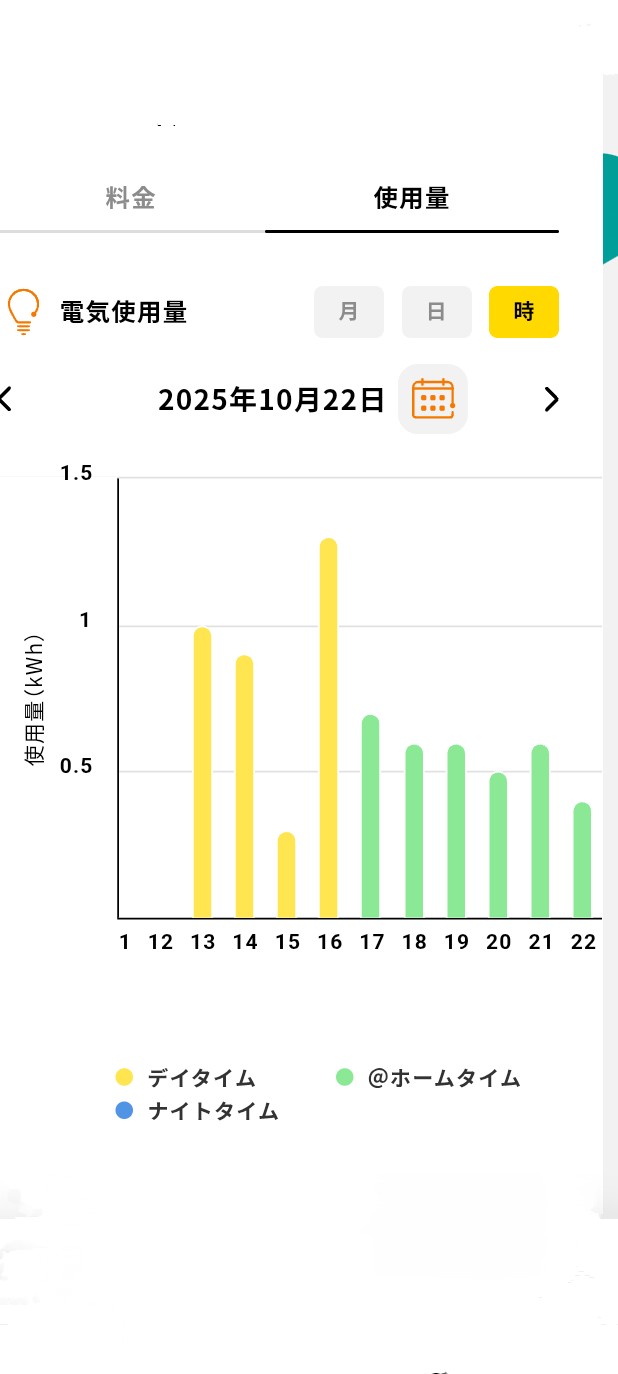
Task: Go to the next day
Action: click(x=551, y=400)
